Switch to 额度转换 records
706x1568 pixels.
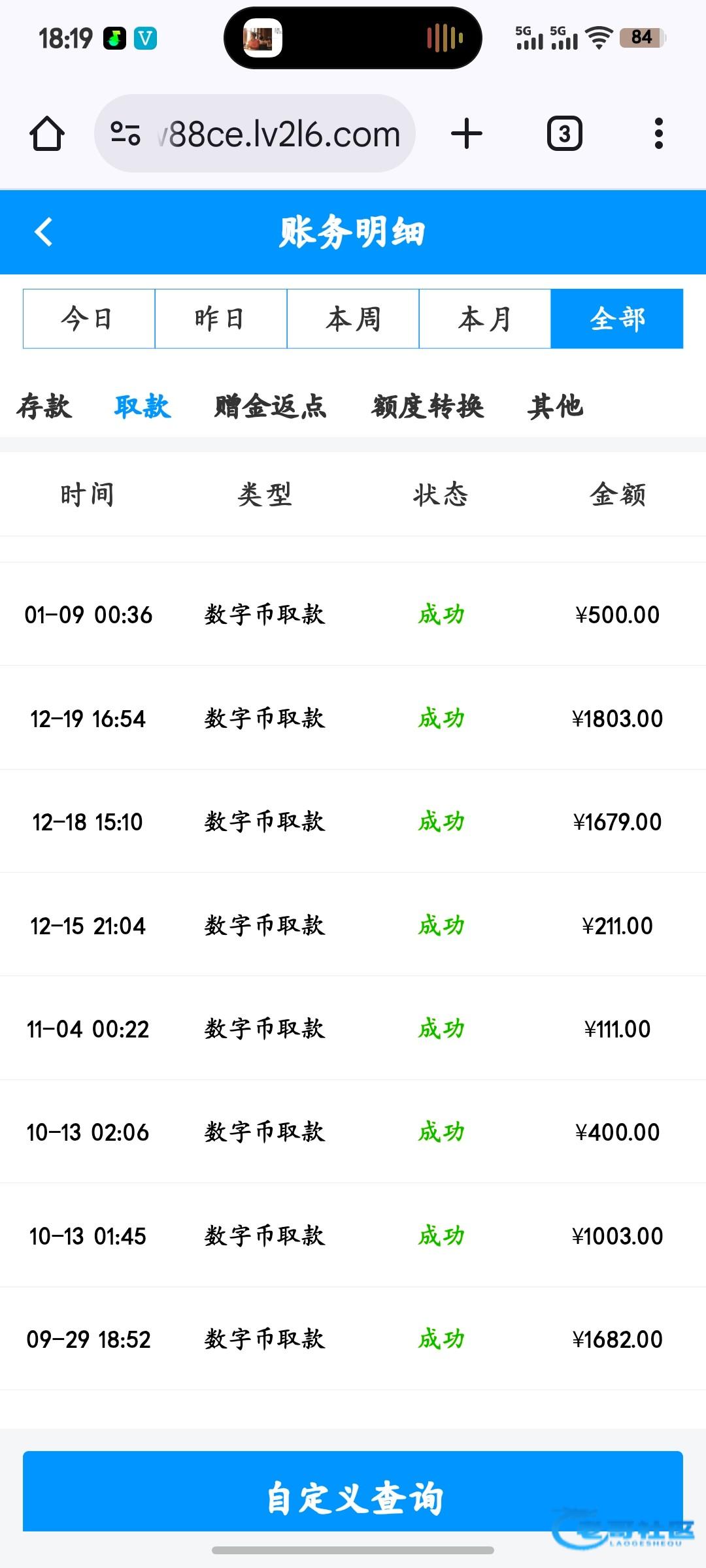[x=428, y=406]
